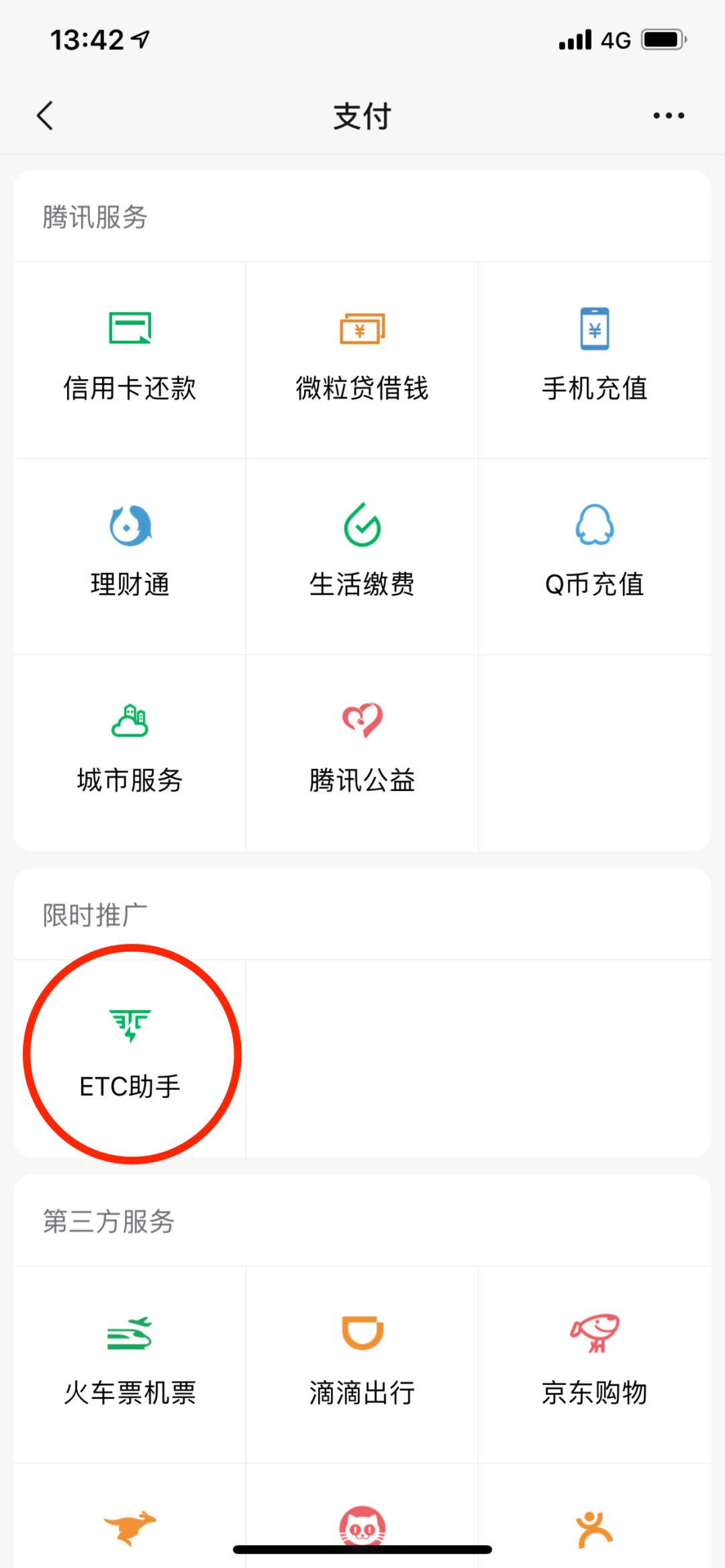Go back from the 支付 page
This screenshot has height=1568, width=725.
coord(45,115)
